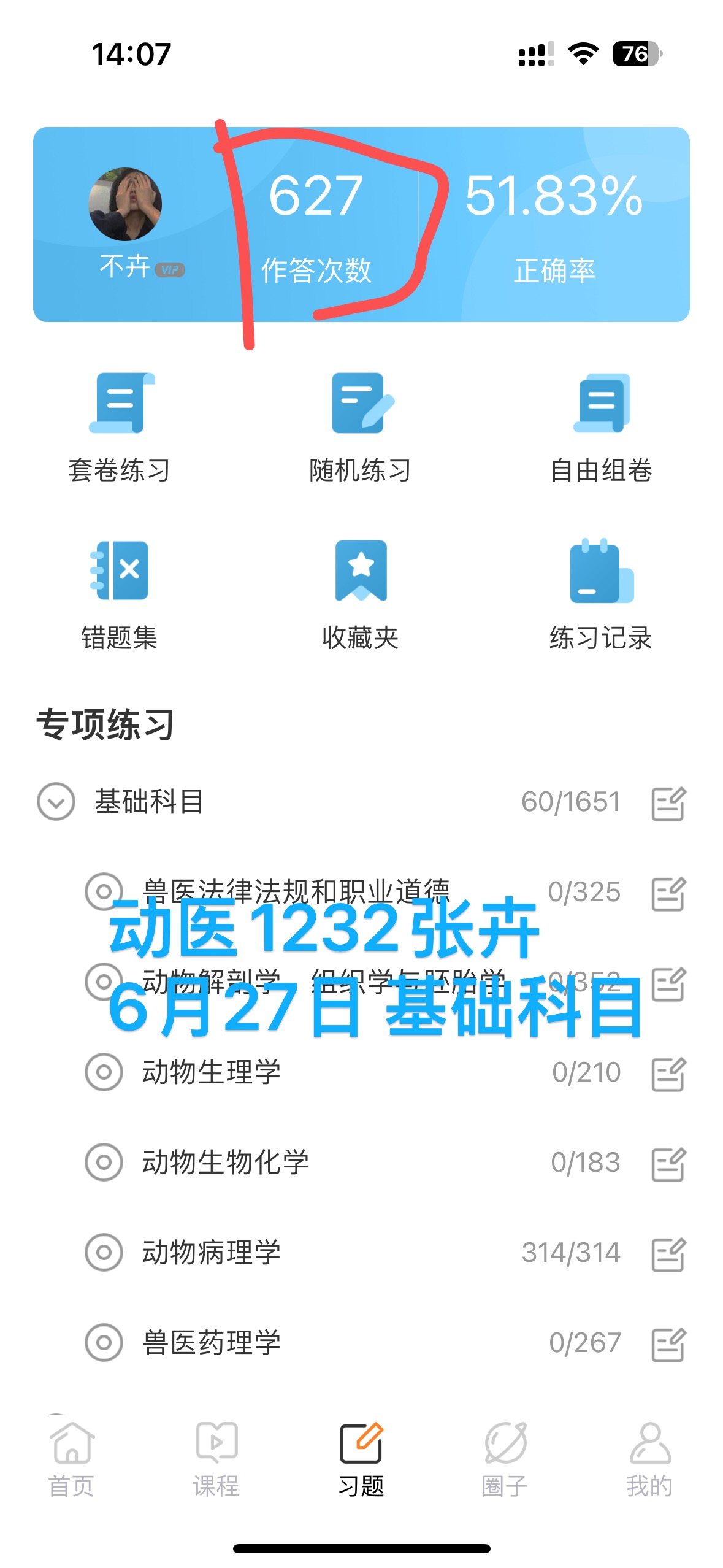Open 动物病理学 practice
Image resolution: width=723 pixels, height=1568 pixels.
pyautogui.click(x=212, y=1253)
